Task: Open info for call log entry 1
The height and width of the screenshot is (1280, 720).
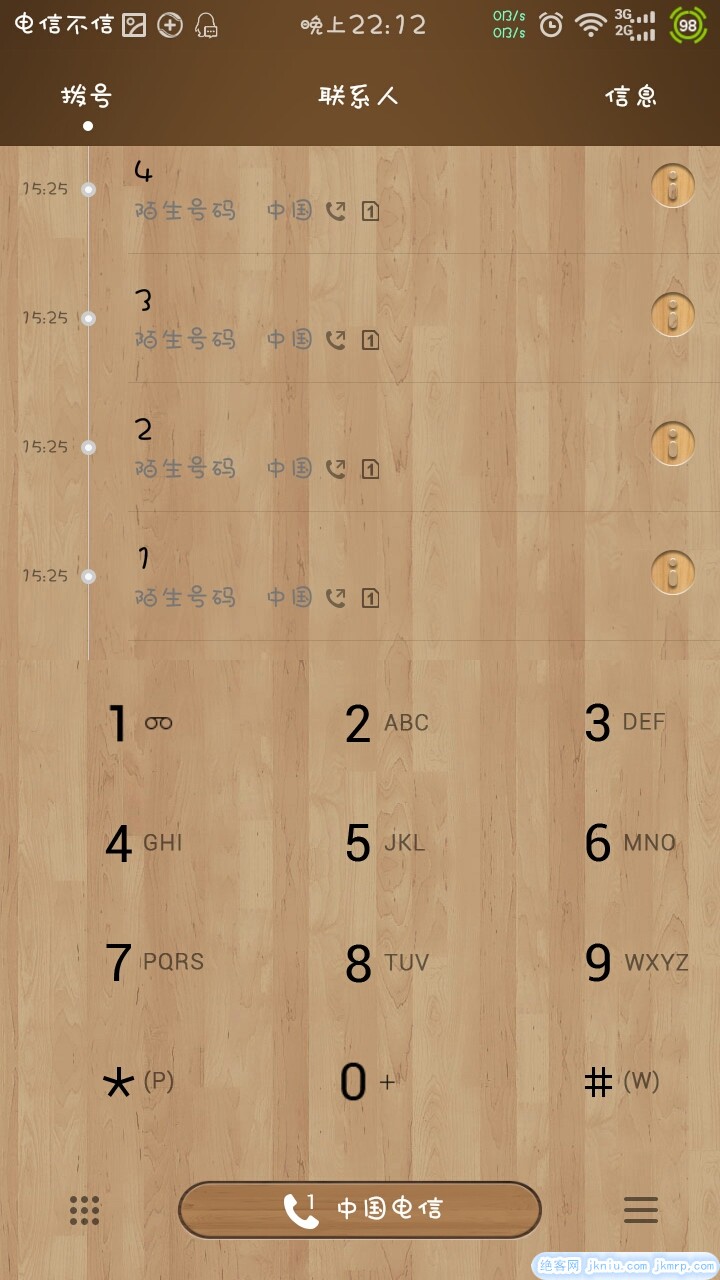Action: point(672,573)
